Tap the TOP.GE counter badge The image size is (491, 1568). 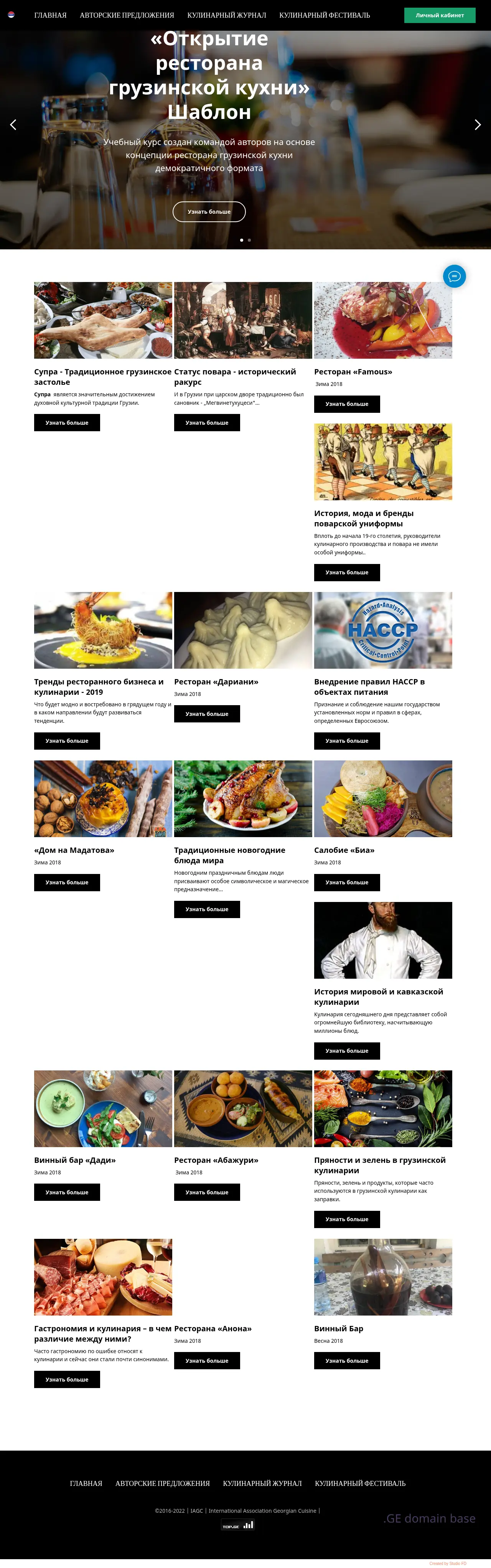coord(237,1525)
